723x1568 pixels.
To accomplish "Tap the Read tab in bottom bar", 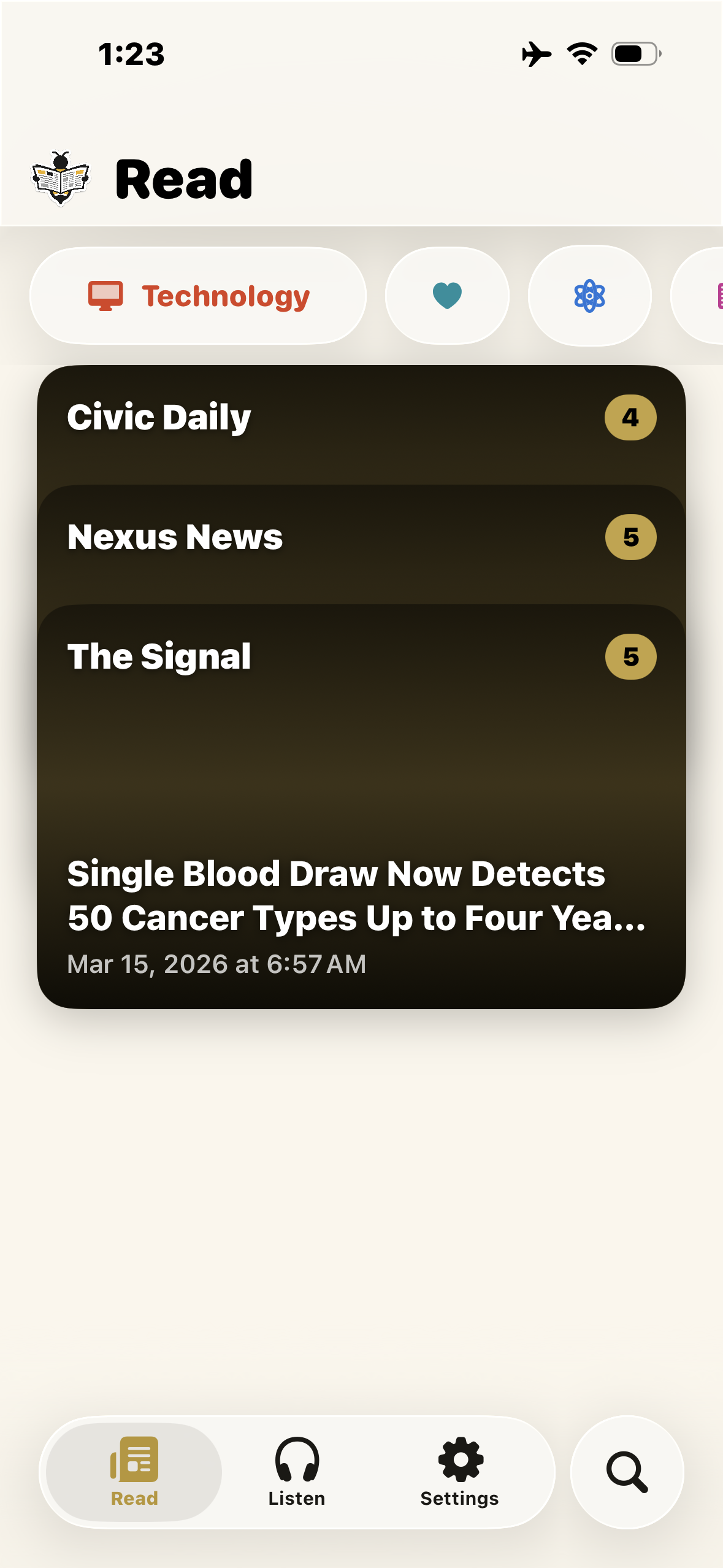I will pos(134,1471).
